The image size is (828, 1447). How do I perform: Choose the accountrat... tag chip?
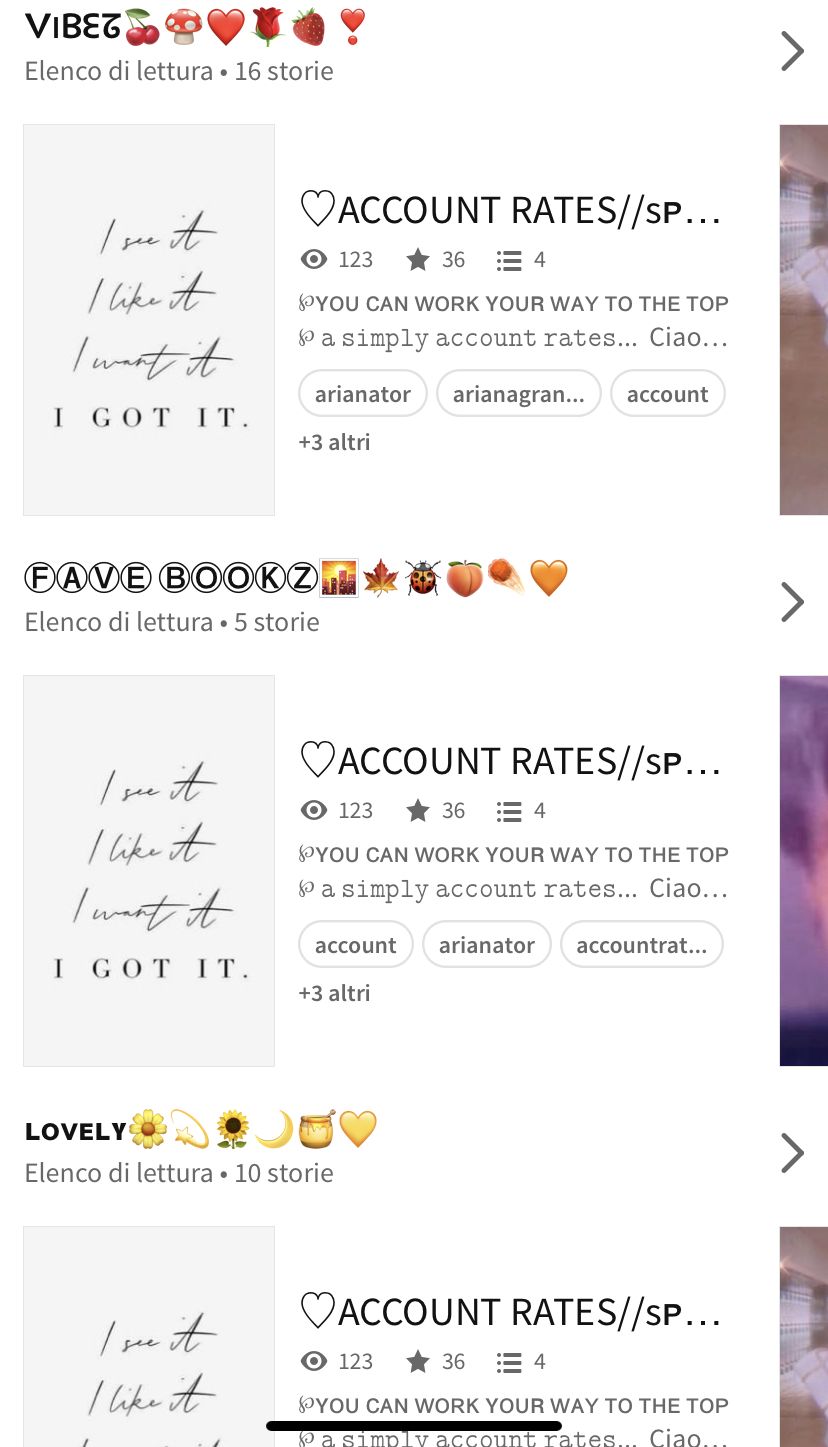pos(642,945)
